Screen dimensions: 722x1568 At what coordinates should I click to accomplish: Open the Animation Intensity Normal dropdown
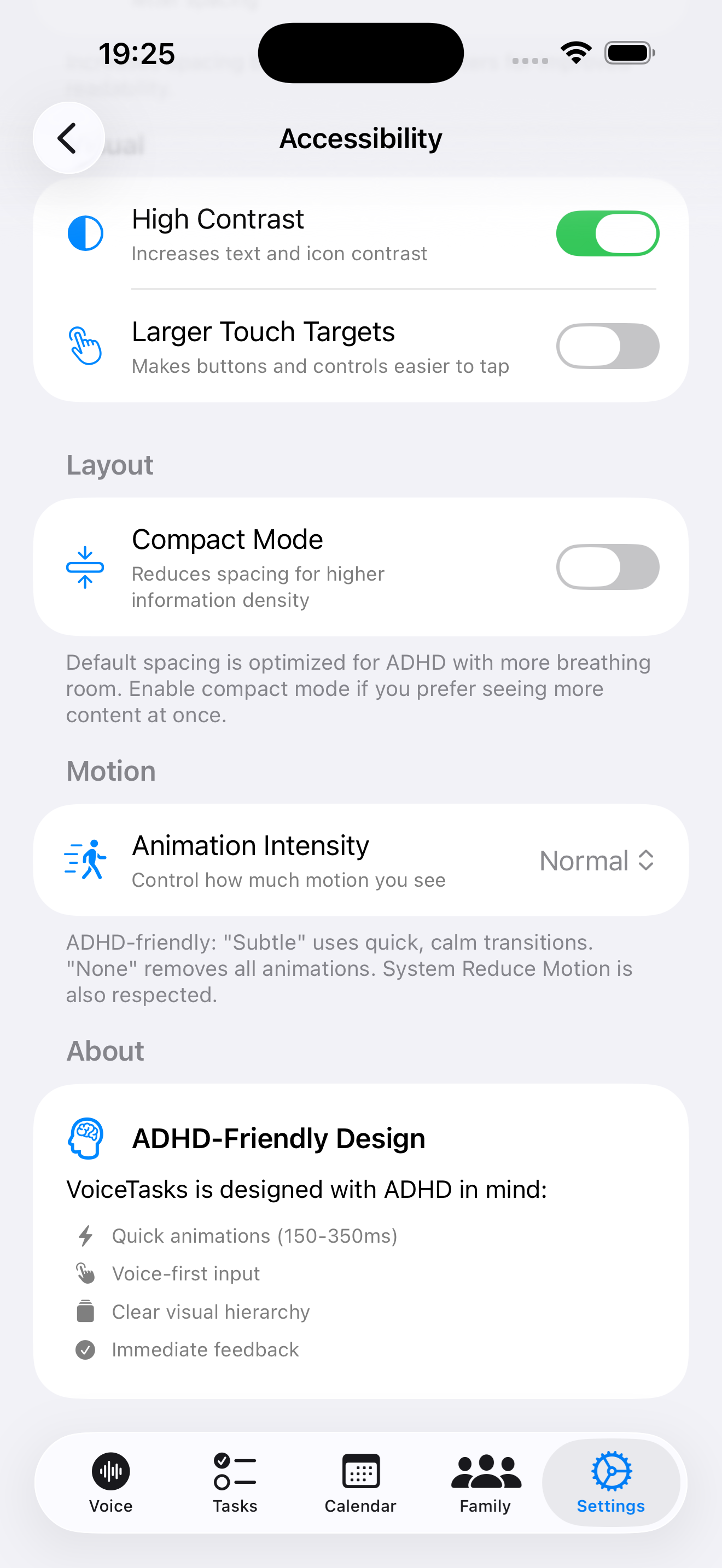[x=597, y=860]
